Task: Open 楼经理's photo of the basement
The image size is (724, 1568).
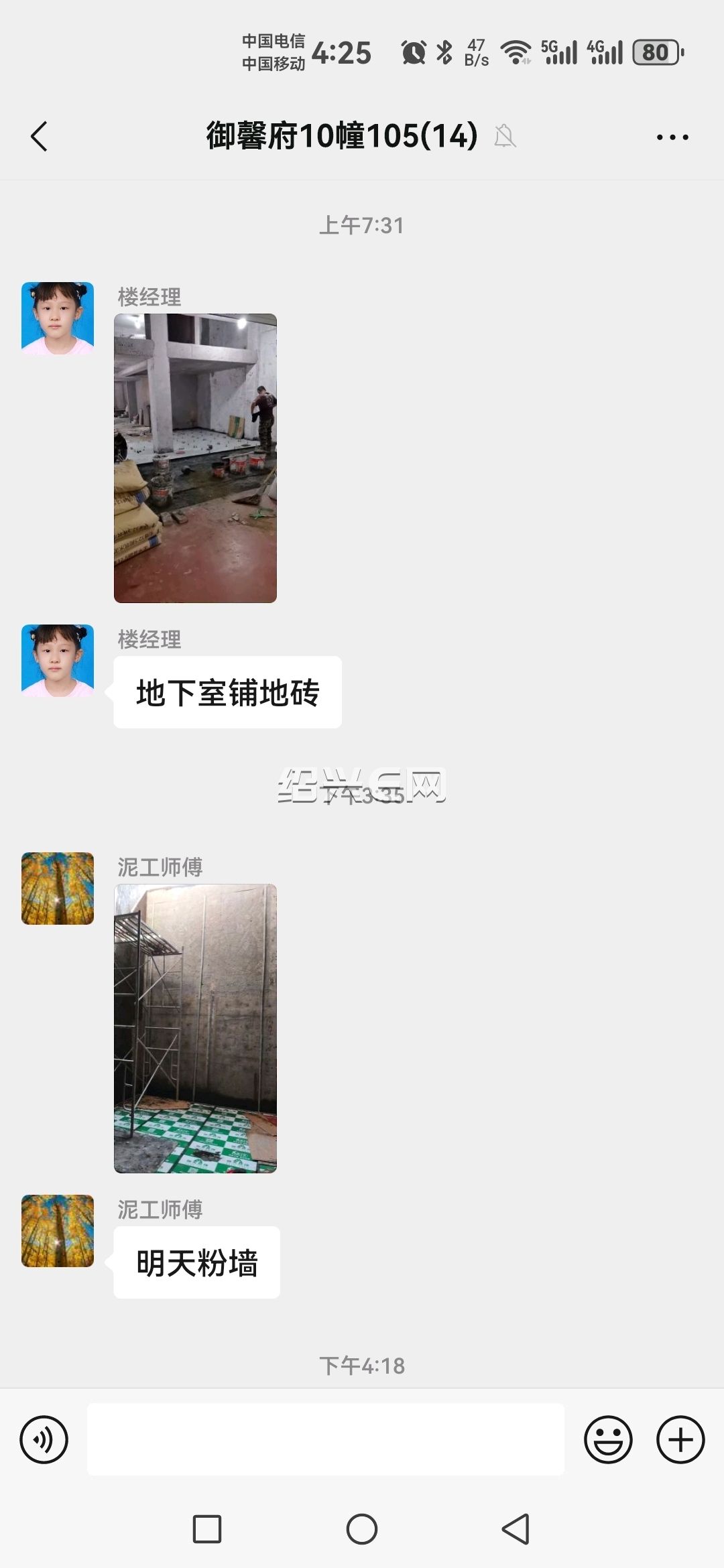Action: pyautogui.click(x=195, y=458)
